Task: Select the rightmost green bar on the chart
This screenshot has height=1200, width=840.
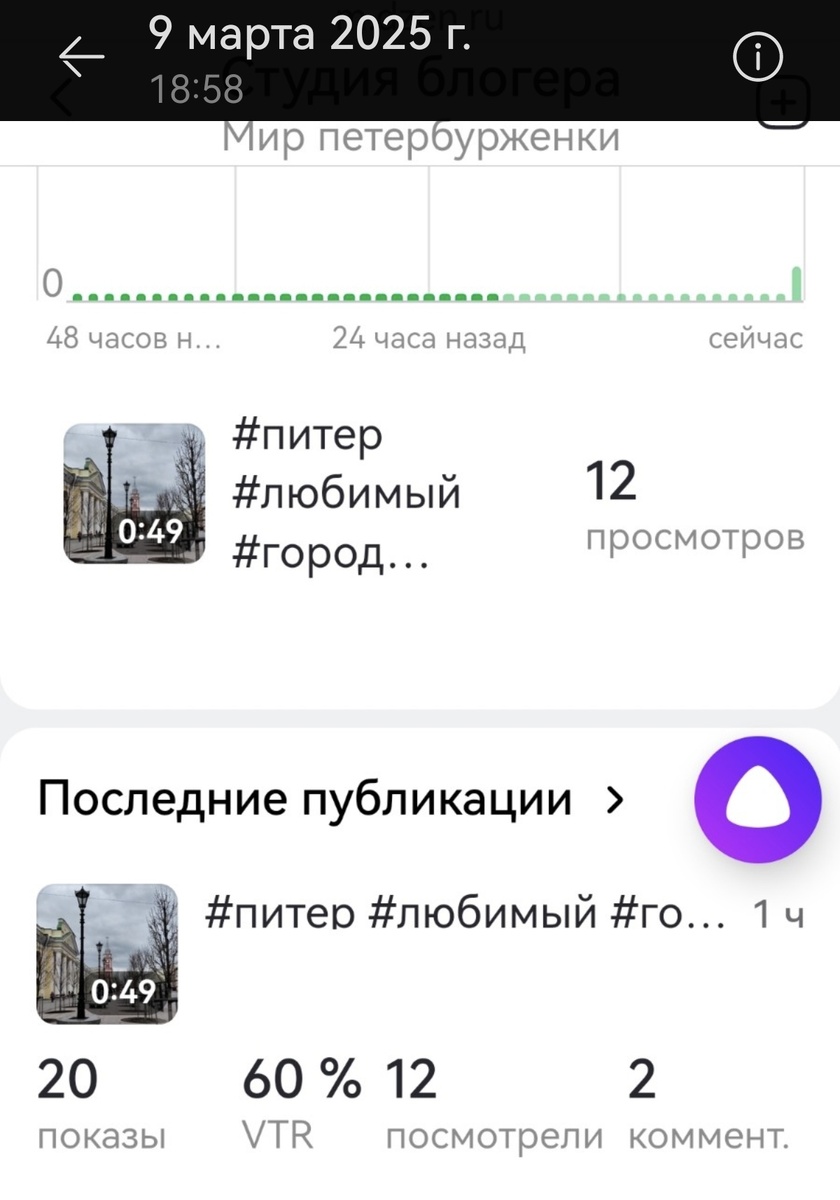Action: (x=795, y=283)
